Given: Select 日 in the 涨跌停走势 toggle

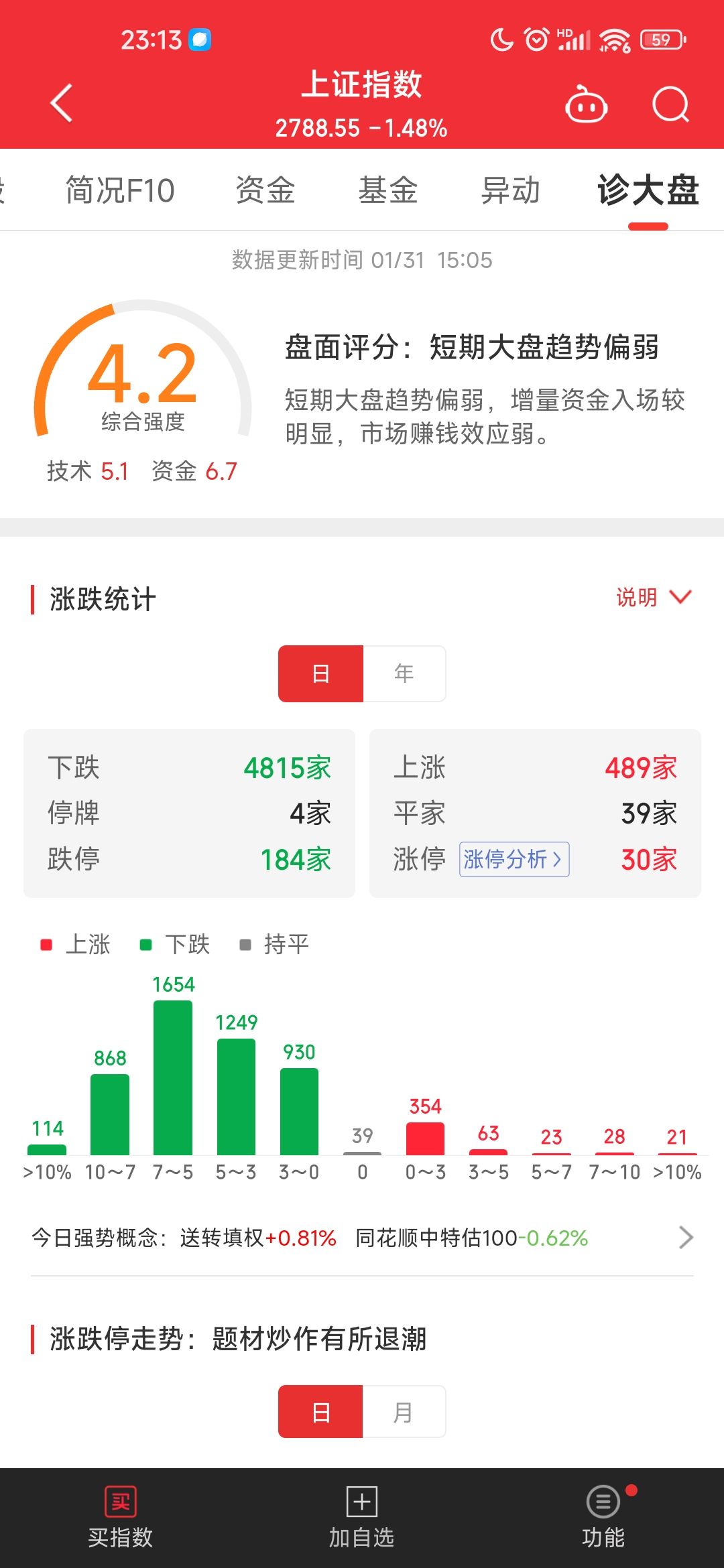Looking at the screenshot, I should [320, 1412].
